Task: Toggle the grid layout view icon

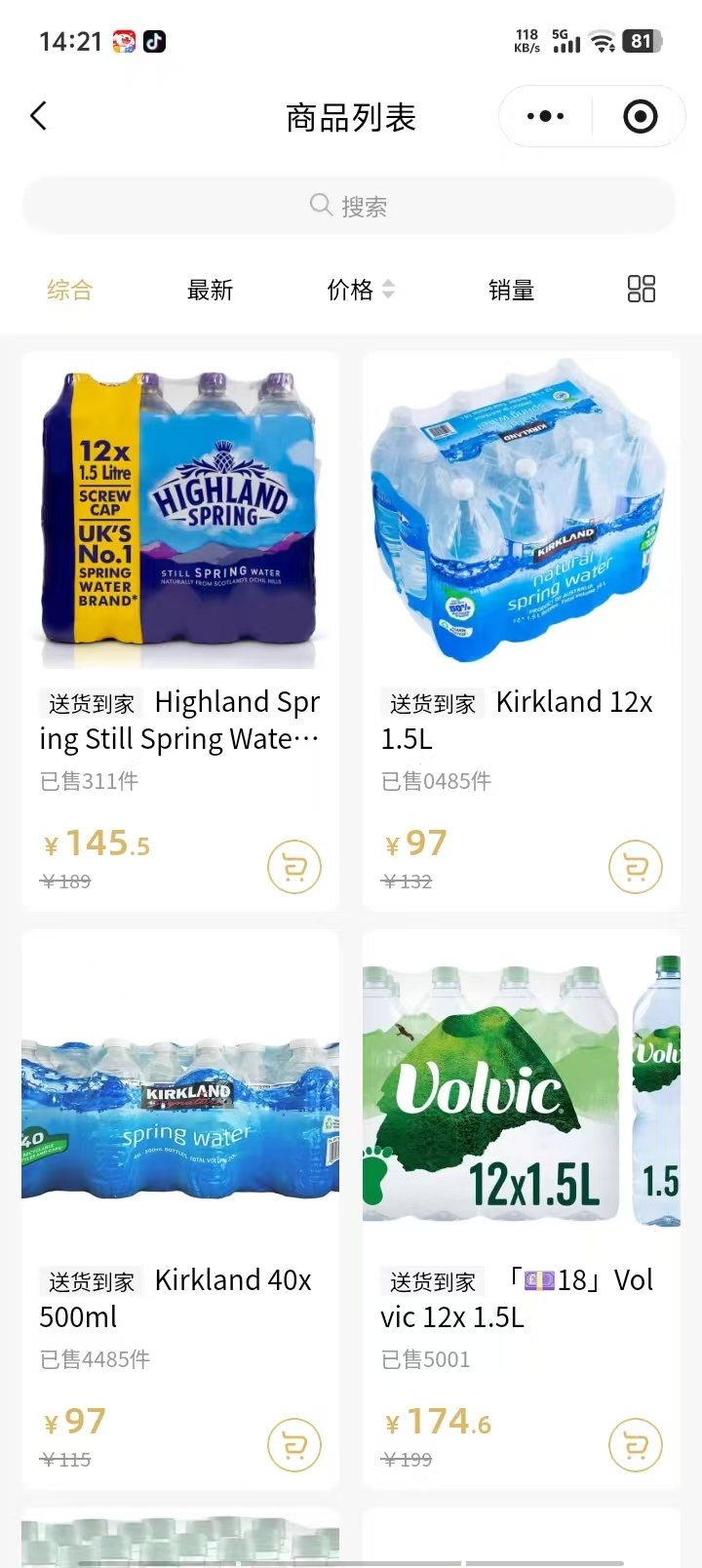Action: click(641, 289)
